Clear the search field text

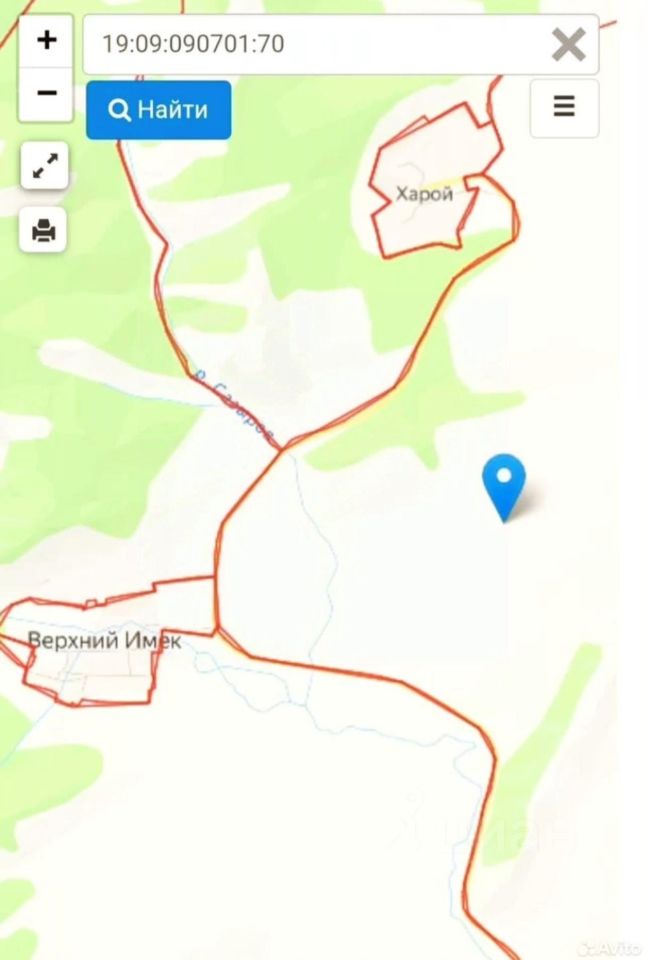click(568, 44)
